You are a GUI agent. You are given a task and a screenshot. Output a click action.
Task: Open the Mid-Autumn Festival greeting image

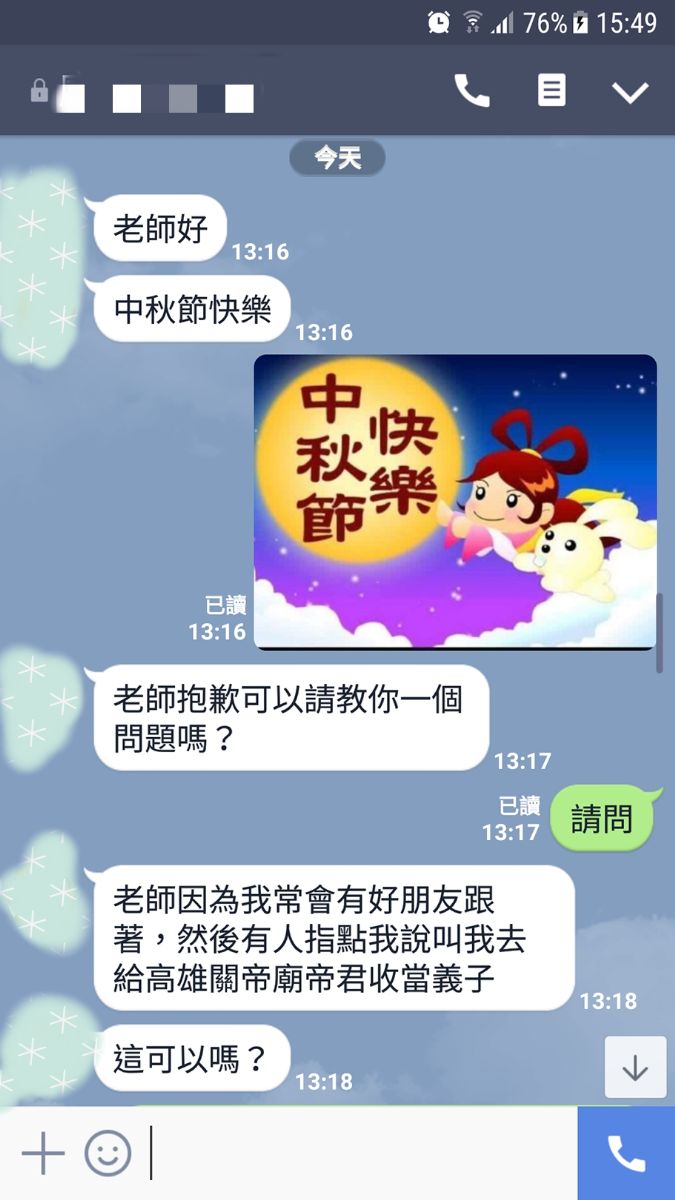pos(455,502)
